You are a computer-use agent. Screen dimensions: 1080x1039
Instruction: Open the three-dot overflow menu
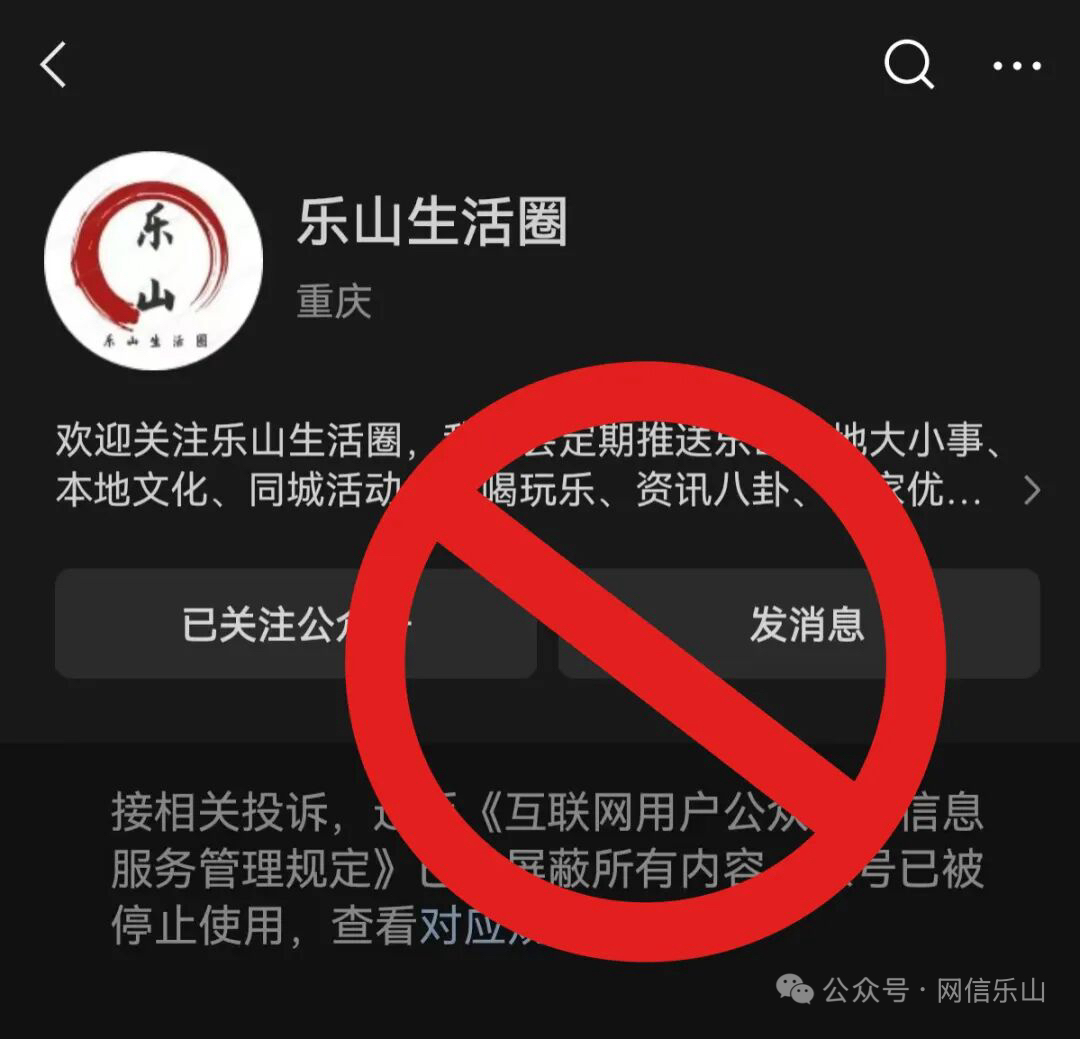[x=1017, y=66]
